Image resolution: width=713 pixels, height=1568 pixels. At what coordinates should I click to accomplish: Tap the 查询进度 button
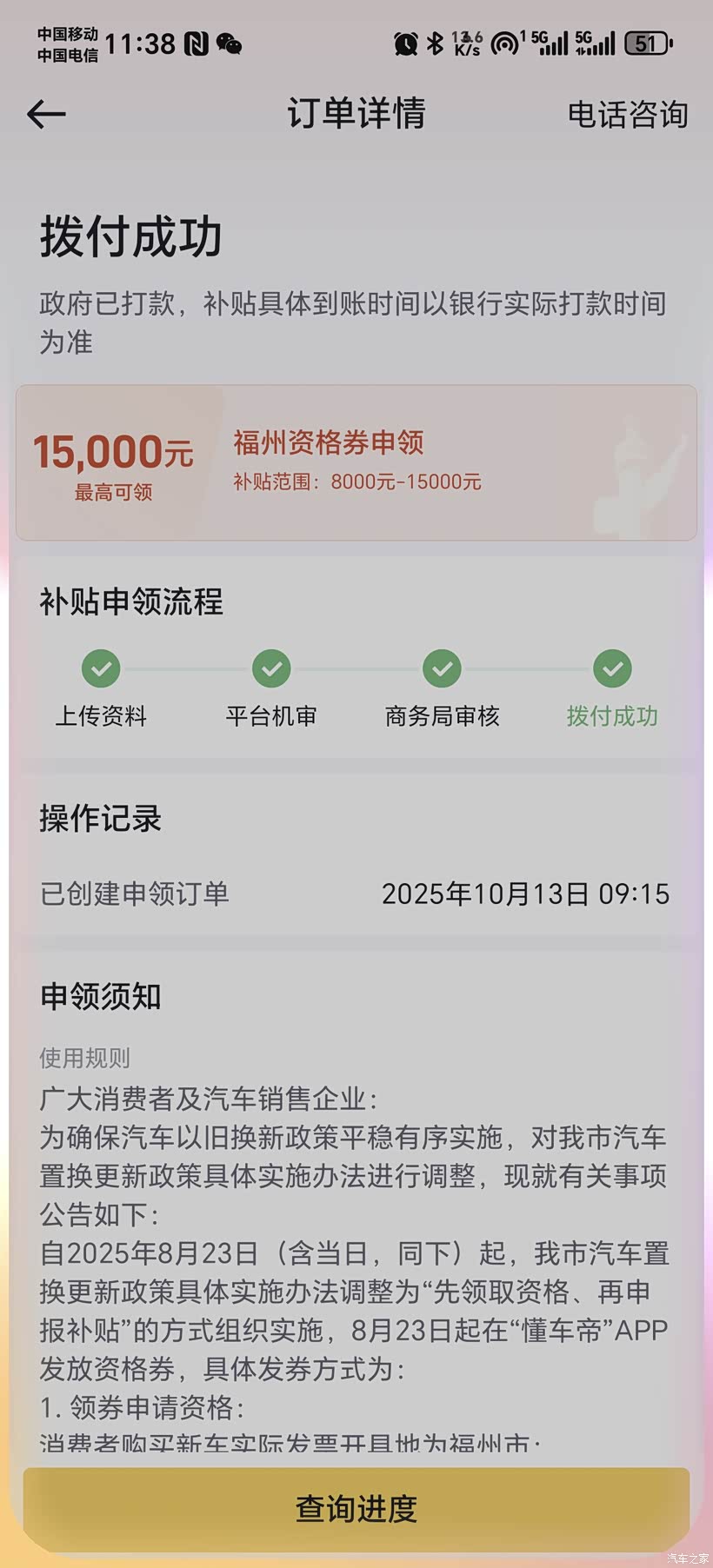[356, 1508]
